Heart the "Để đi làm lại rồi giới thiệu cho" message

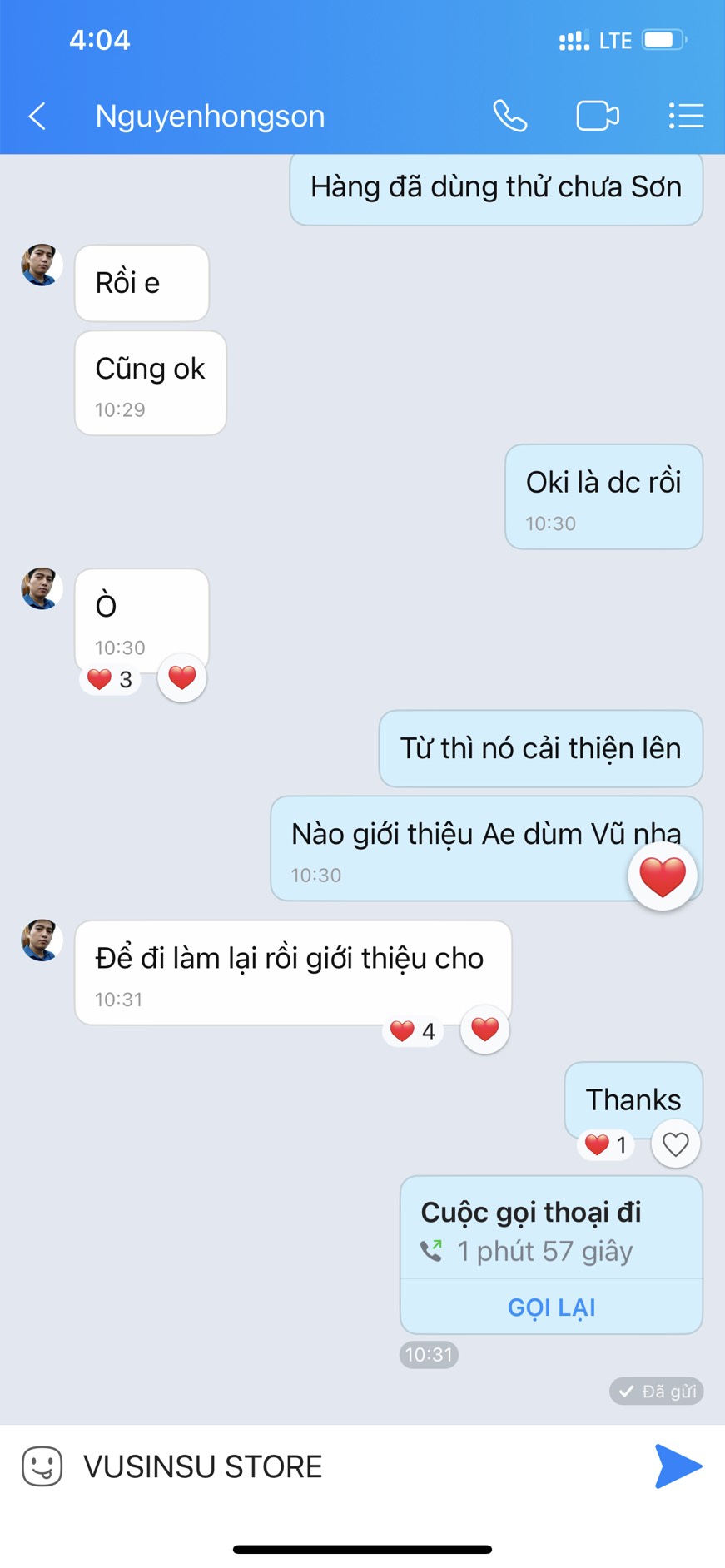[484, 1030]
